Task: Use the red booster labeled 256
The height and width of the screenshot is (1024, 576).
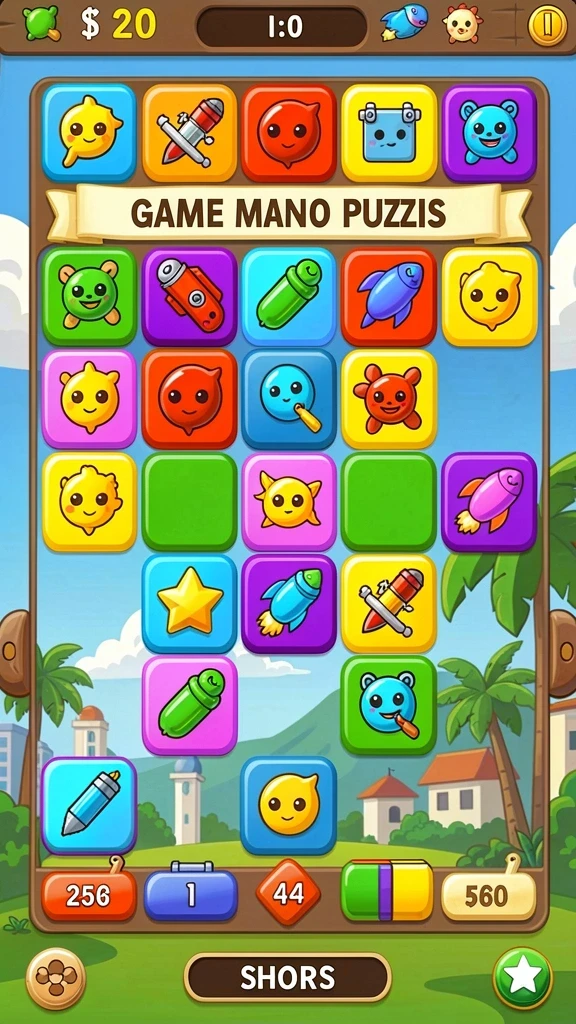Action: pyautogui.click(x=89, y=895)
